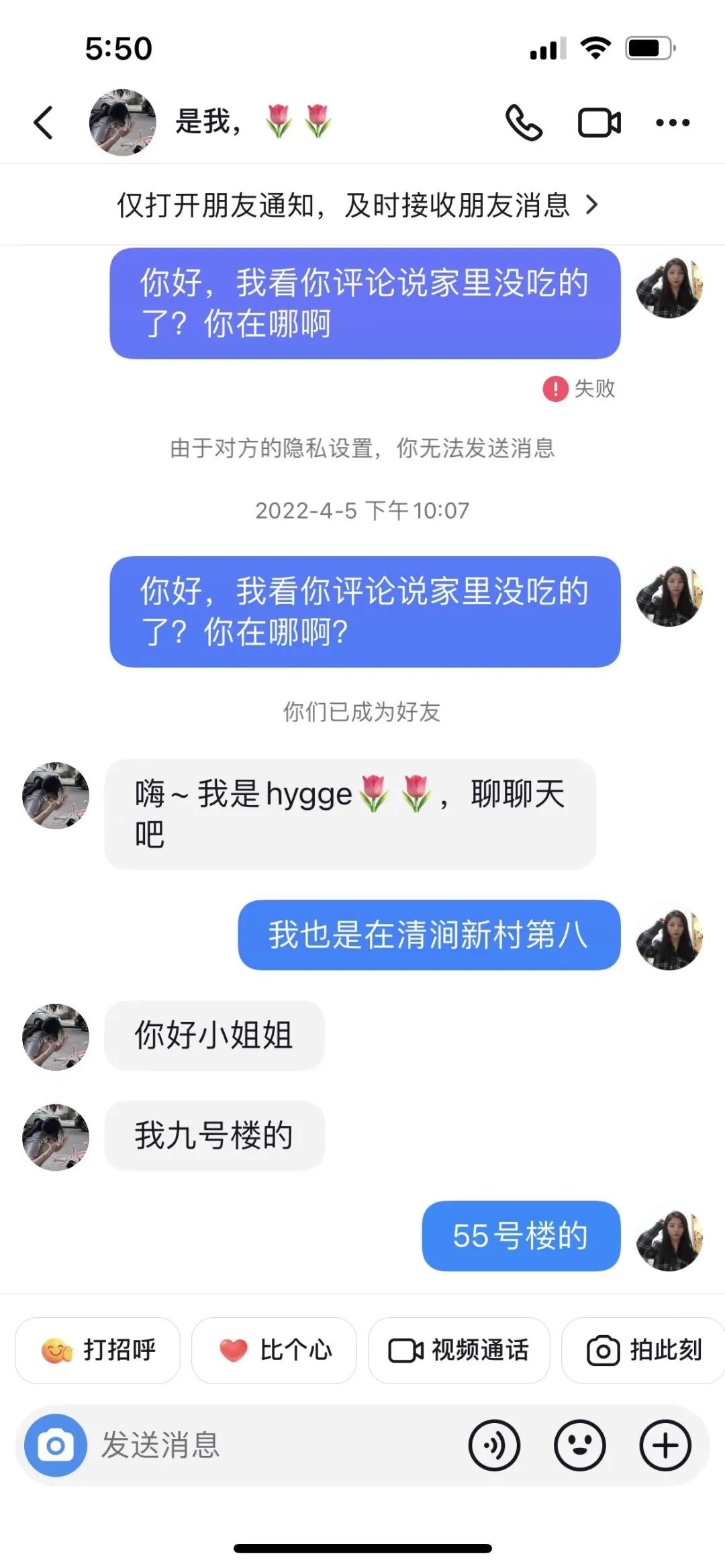The image size is (725, 1568).
Task: Tap the red failed-message retry icon
Action: coord(555,388)
